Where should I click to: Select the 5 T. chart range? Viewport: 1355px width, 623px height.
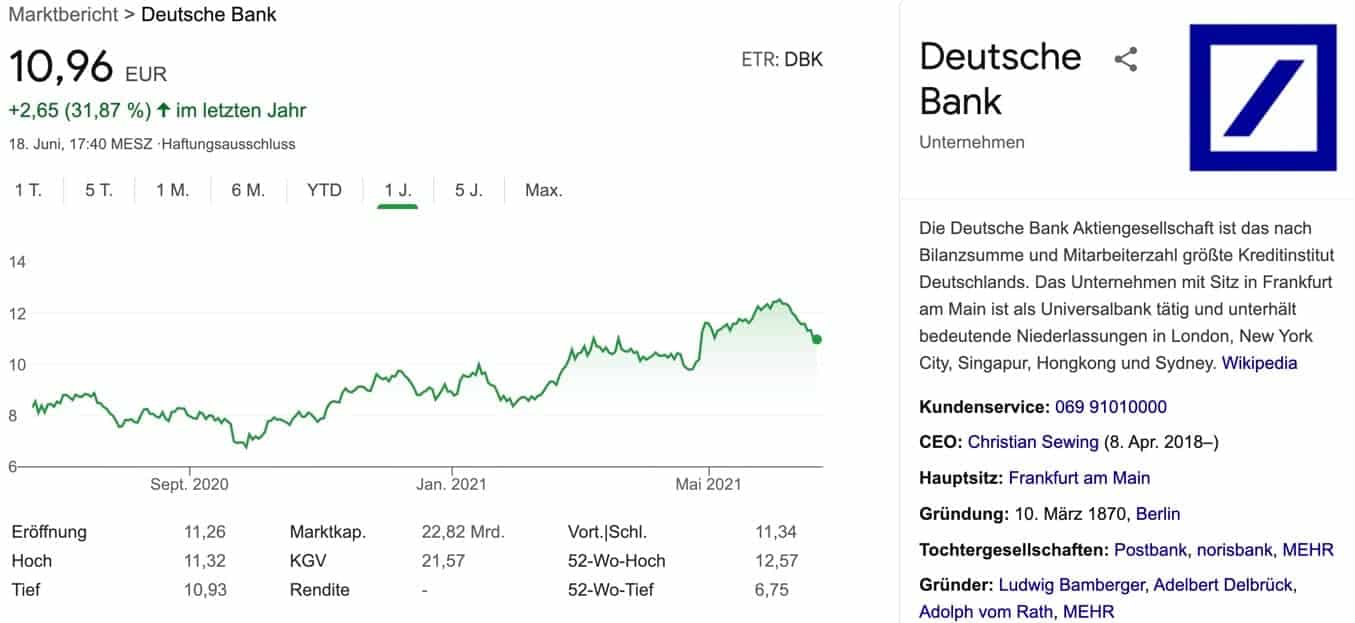pyautogui.click(x=99, y=190)
